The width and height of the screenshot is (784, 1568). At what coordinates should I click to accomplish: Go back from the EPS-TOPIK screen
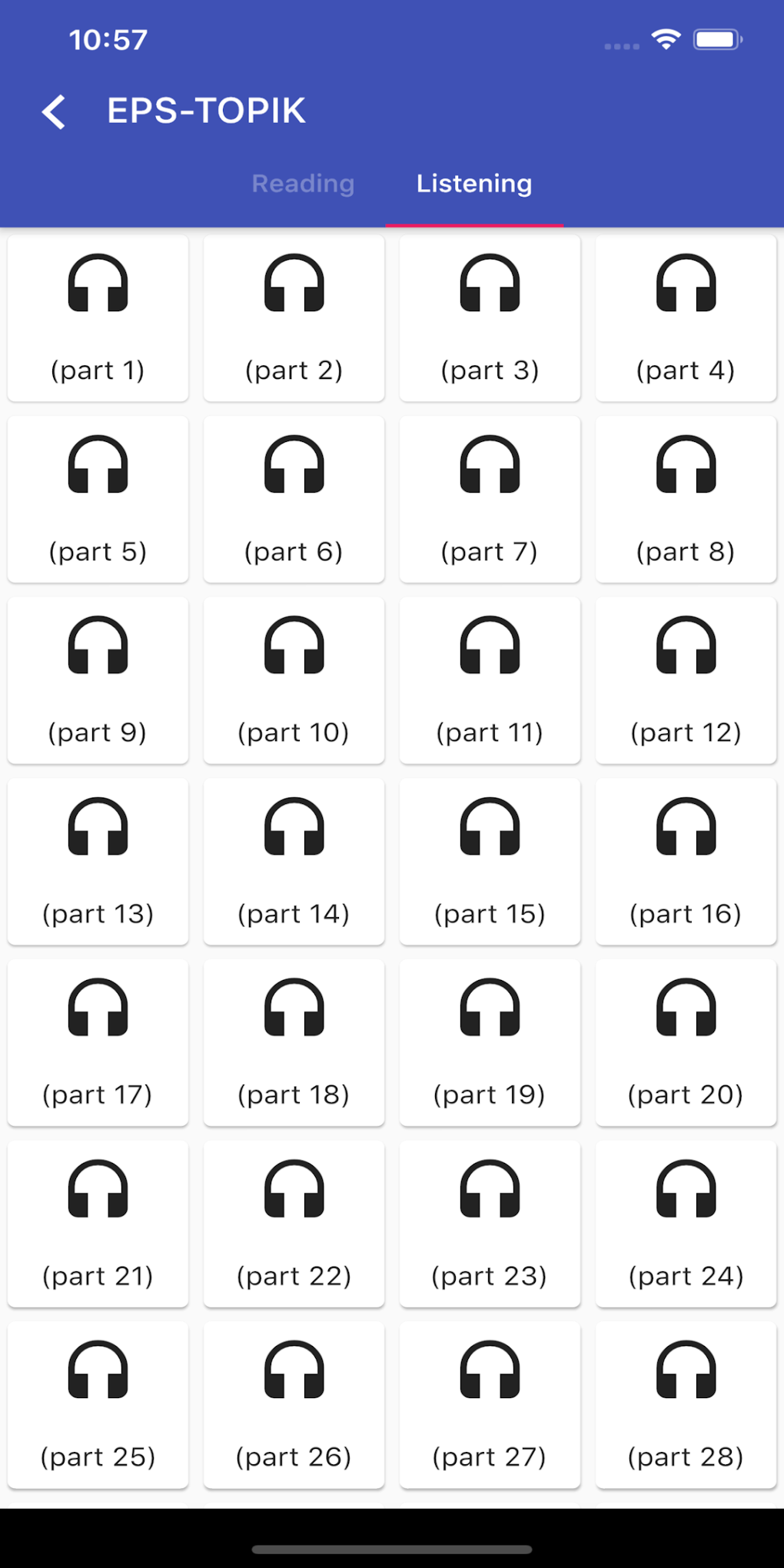[x=54, y=111]
